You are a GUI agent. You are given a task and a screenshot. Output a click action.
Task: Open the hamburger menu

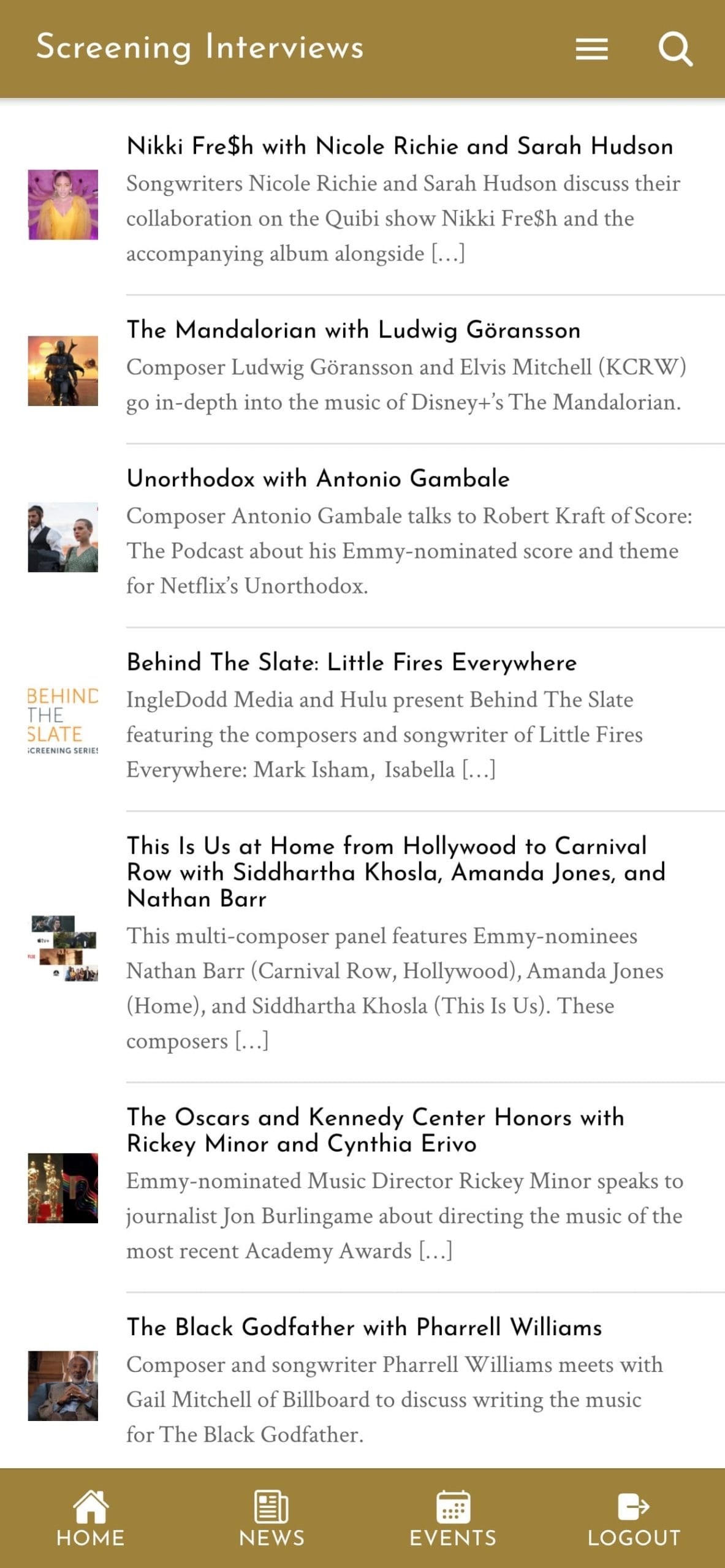(x=591, y=49)
